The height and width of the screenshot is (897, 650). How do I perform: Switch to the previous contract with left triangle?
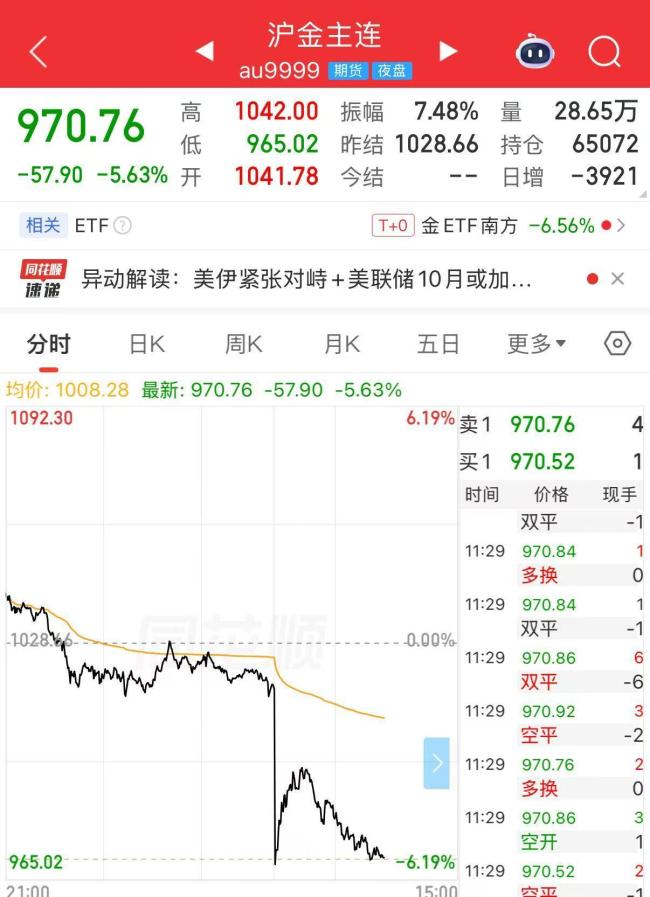pos(204,51)
